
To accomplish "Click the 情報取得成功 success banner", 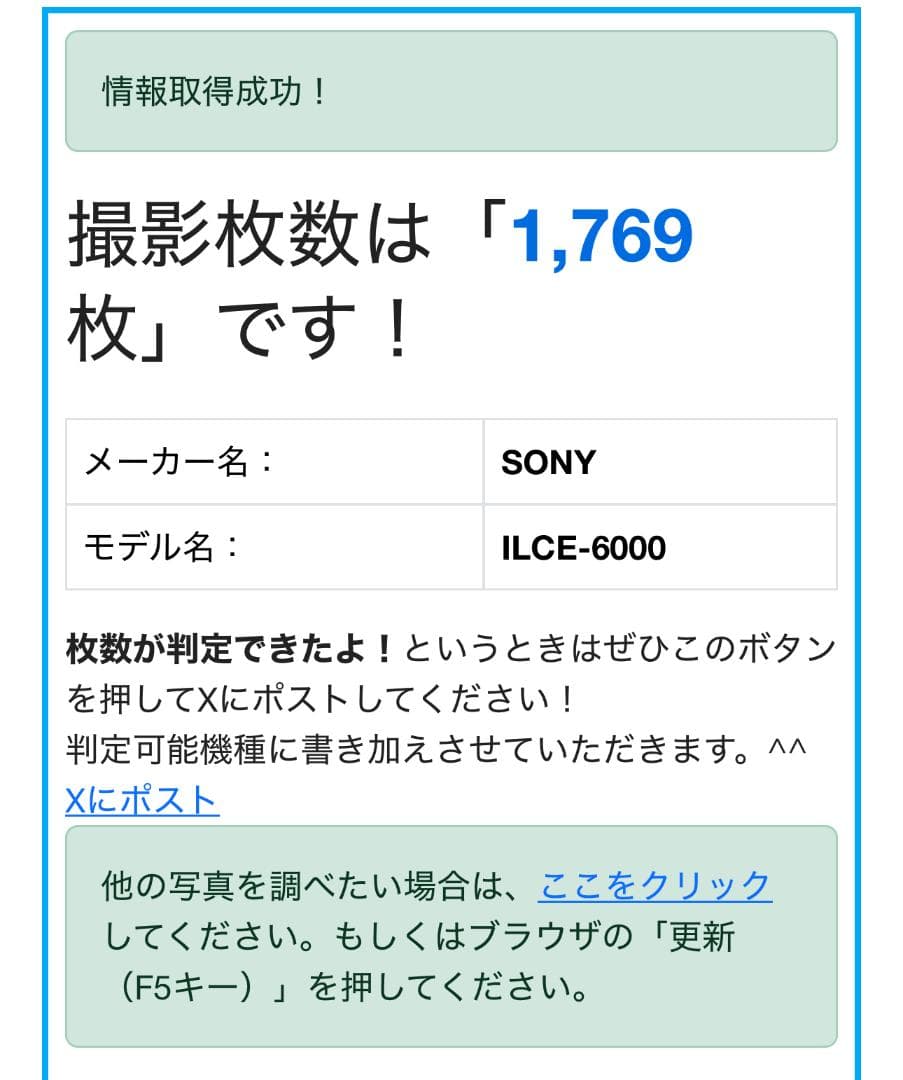I will pyautogui.click(x=450, y=90).
